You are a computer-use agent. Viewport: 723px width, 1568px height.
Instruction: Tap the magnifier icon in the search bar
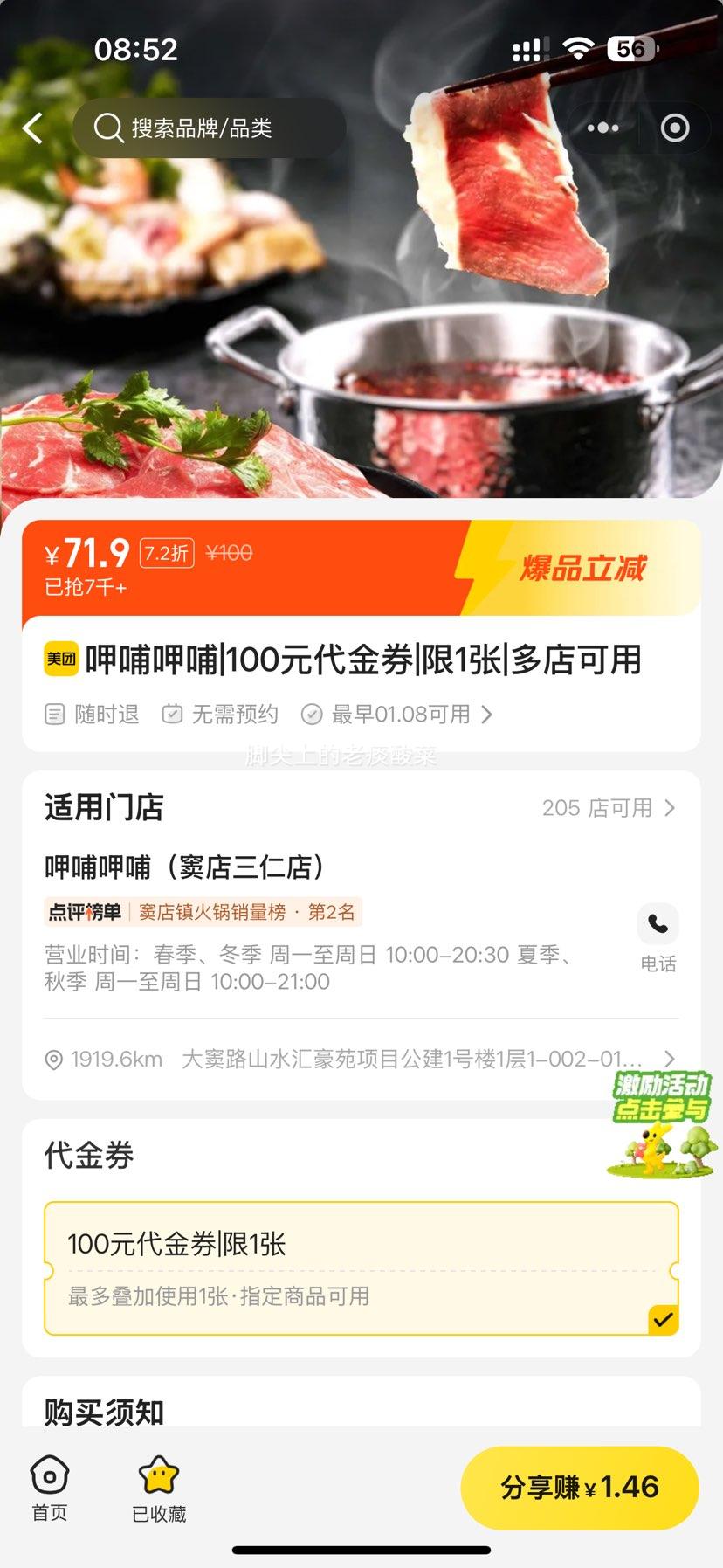107,128
